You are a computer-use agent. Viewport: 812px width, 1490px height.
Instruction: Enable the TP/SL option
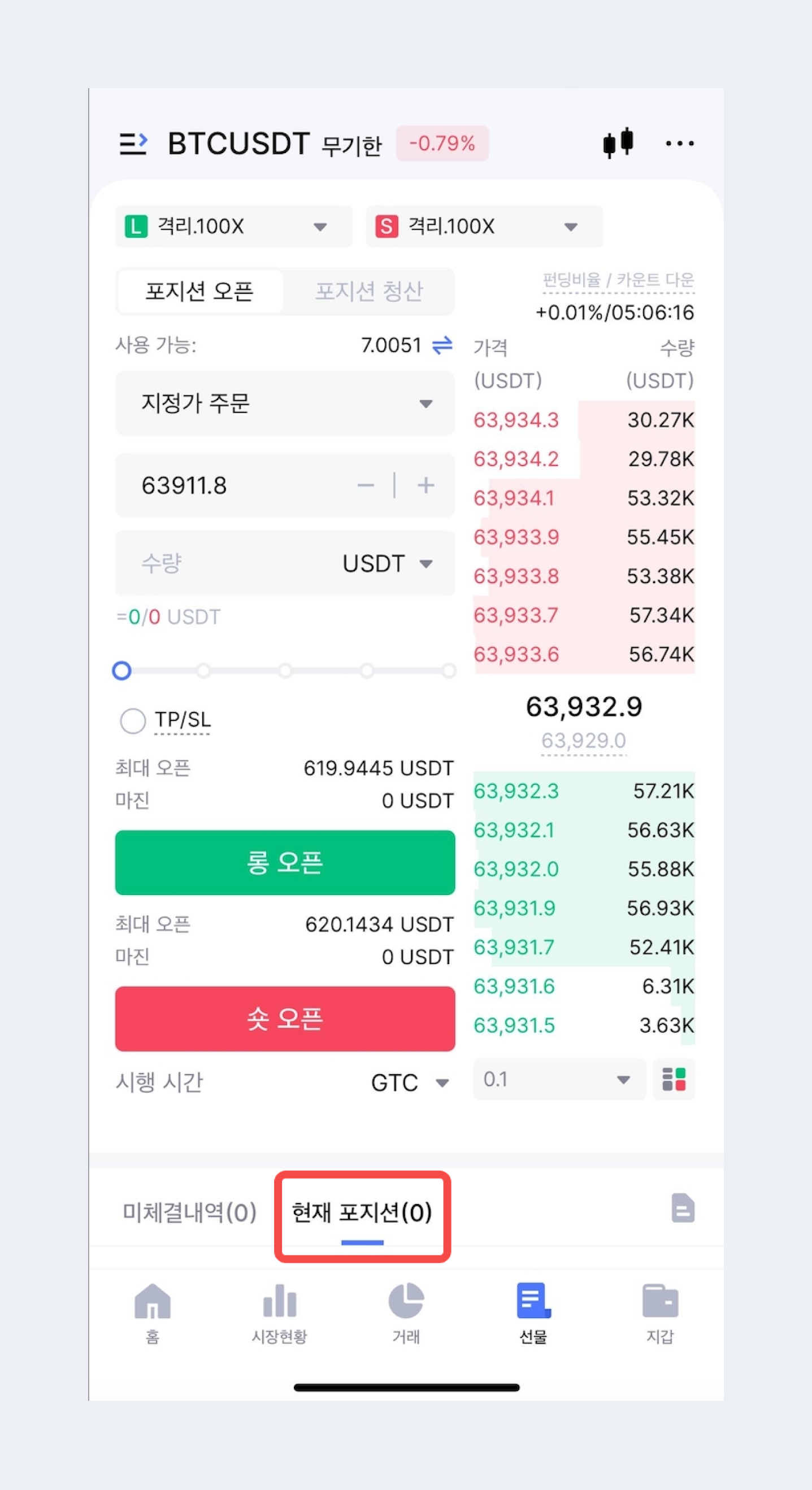coord(133,721)
